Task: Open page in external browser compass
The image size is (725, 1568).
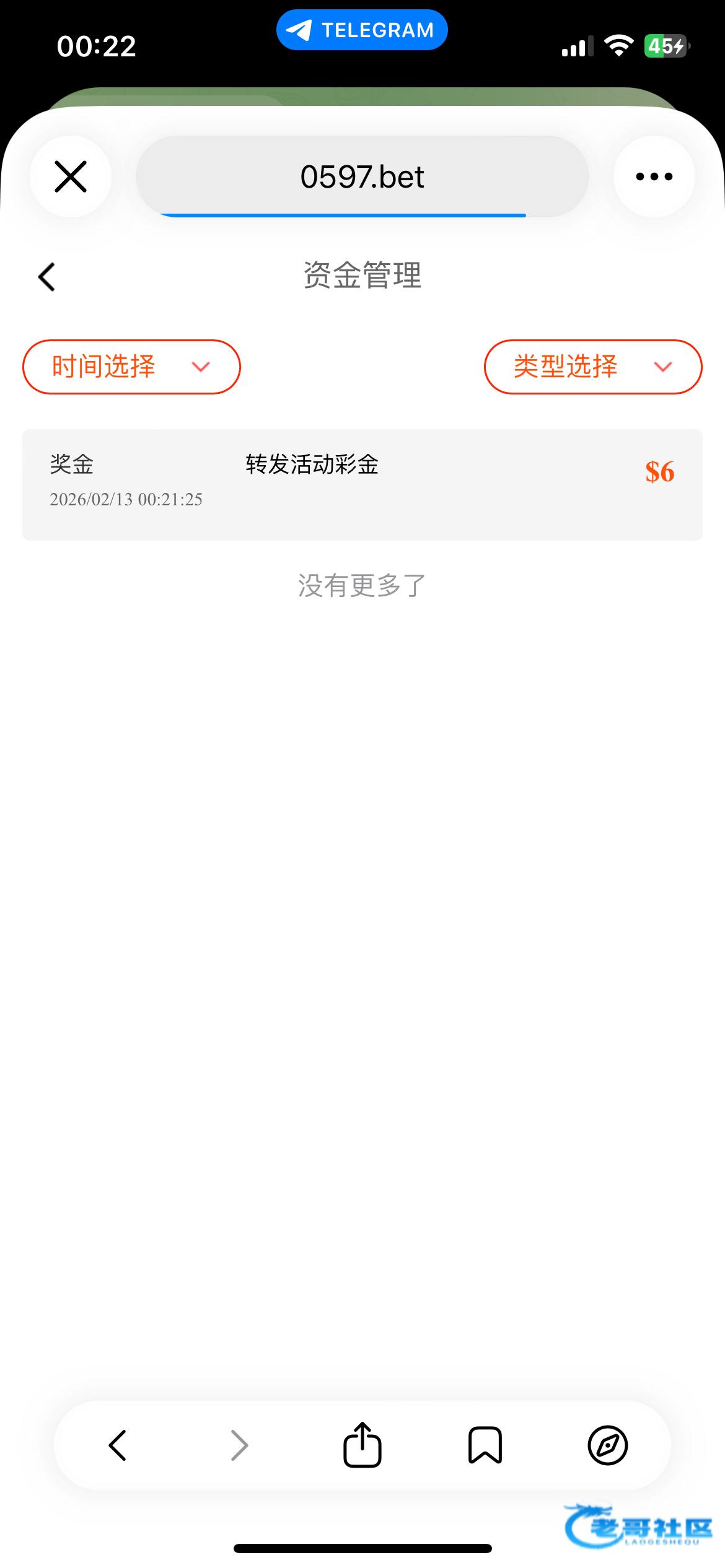Action: pyautogui.click(x=607, y=1445)
